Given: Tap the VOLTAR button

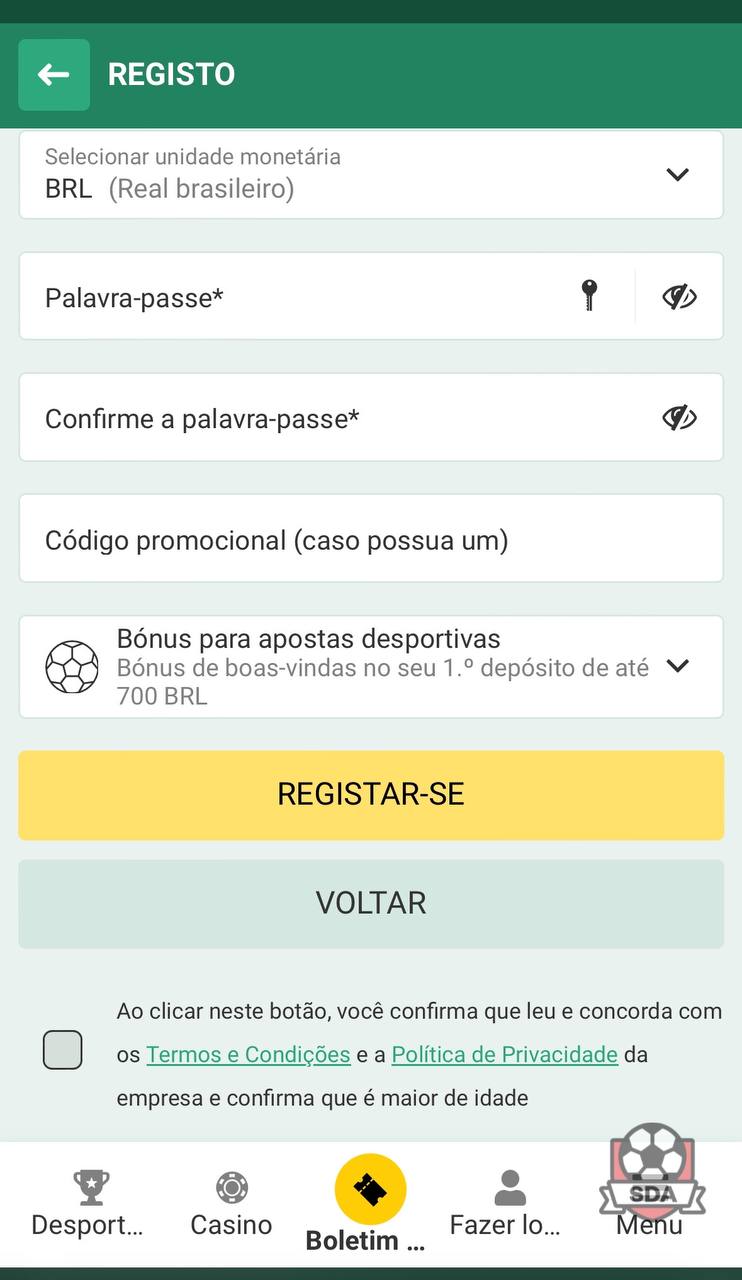Looking at the screenshot, I should click(x=371, y=903).
